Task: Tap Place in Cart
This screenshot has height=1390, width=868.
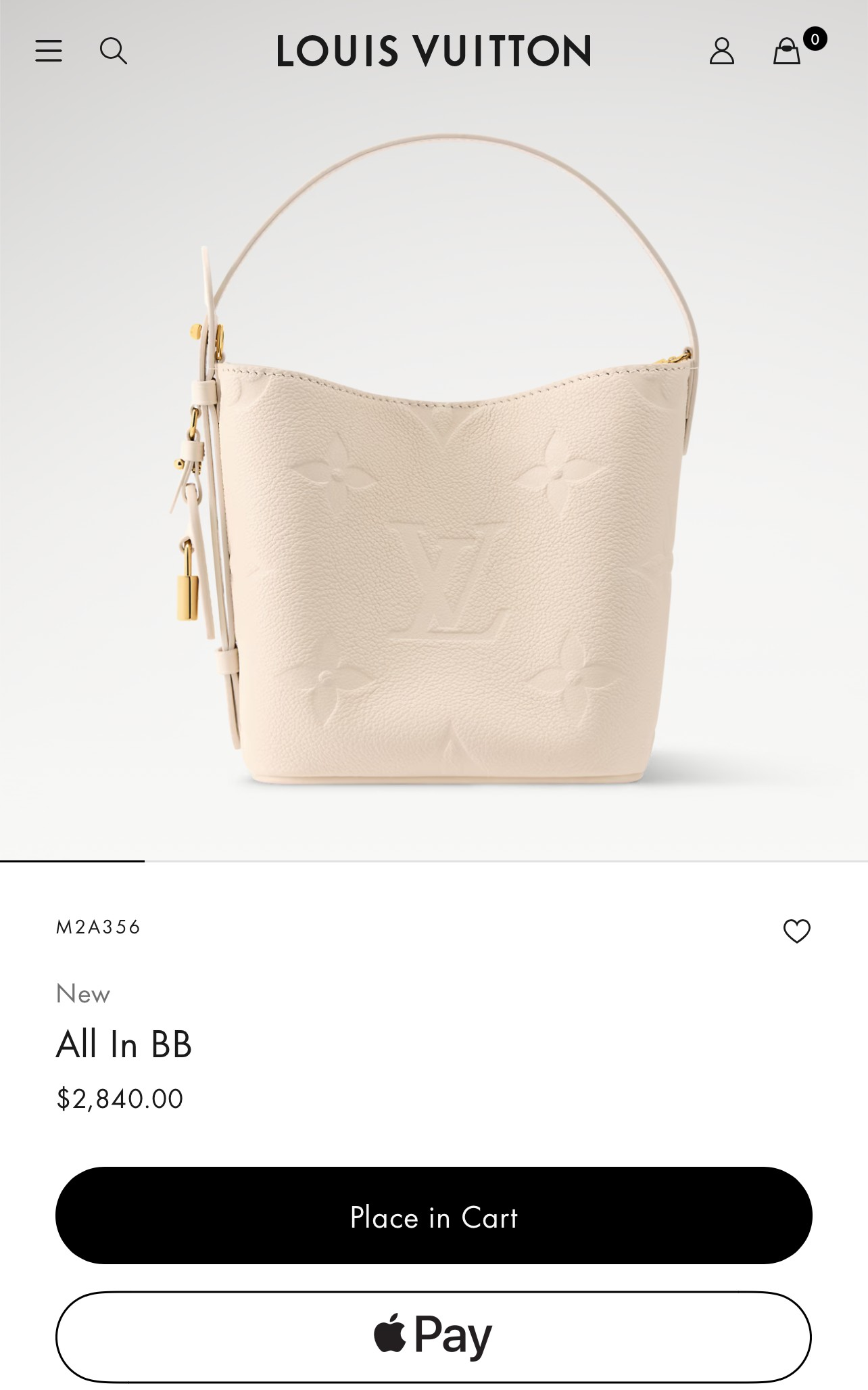Action: [x=434, y=1215]
